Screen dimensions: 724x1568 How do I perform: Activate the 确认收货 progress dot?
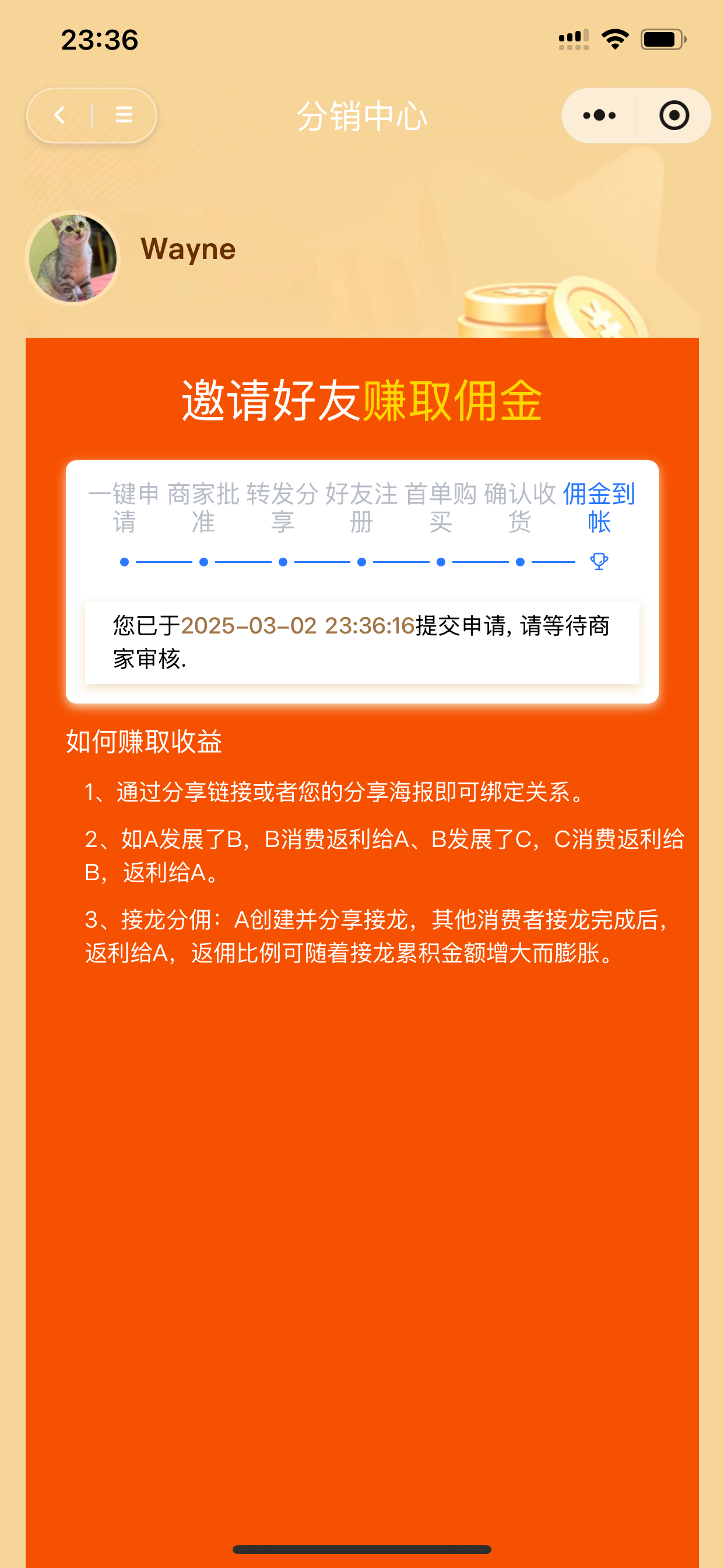coord(519,561)
